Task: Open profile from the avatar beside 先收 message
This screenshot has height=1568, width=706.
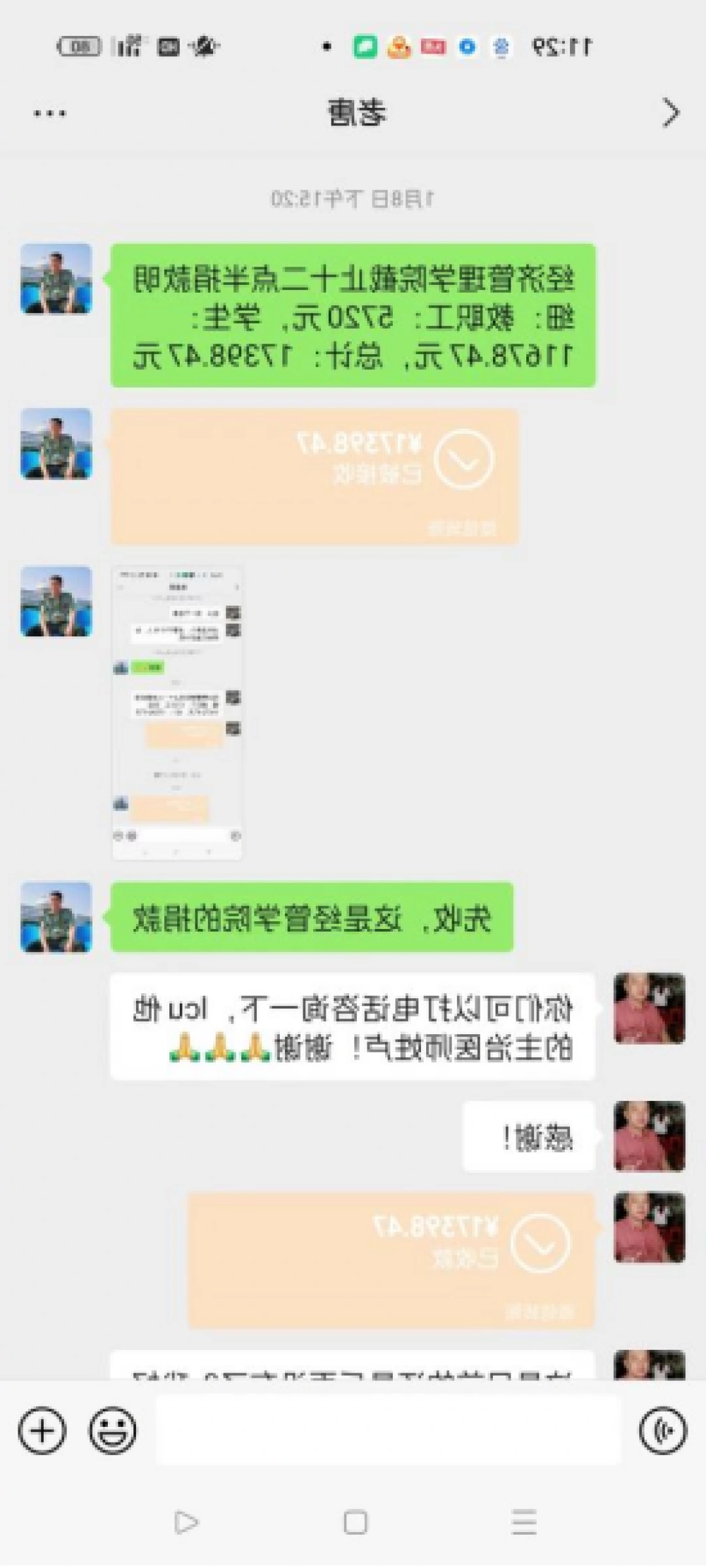Action: [56, 917]
